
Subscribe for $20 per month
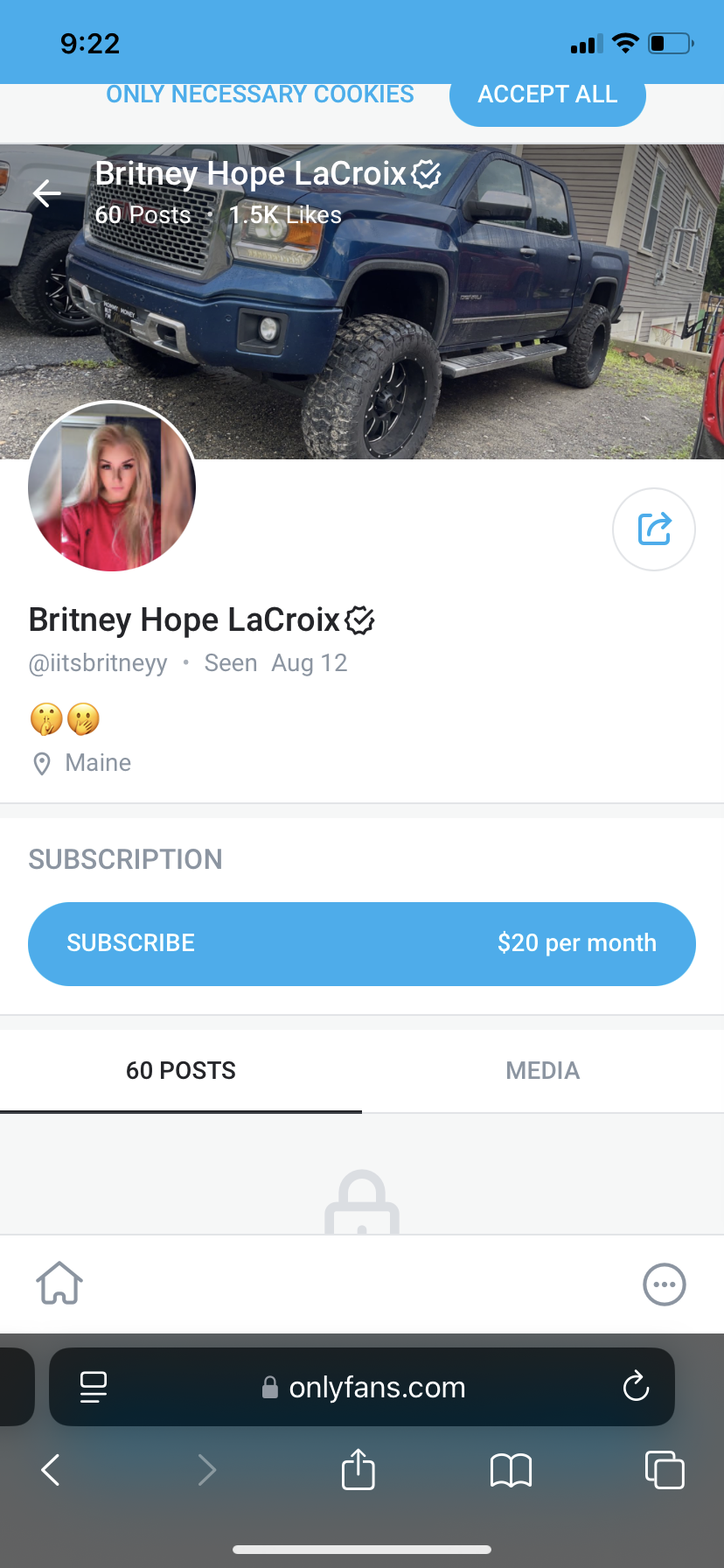coord(362,943)
